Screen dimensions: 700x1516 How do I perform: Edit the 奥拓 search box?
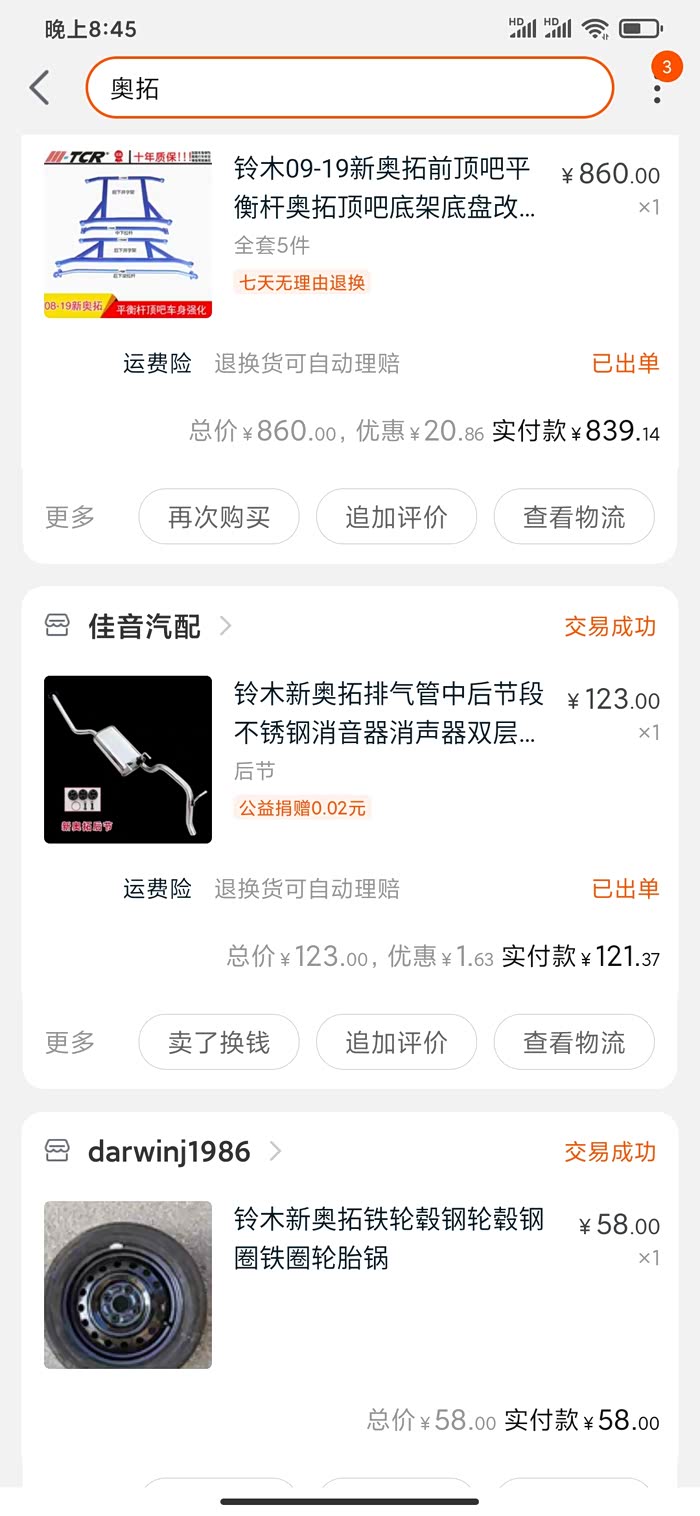pos(350,88)
